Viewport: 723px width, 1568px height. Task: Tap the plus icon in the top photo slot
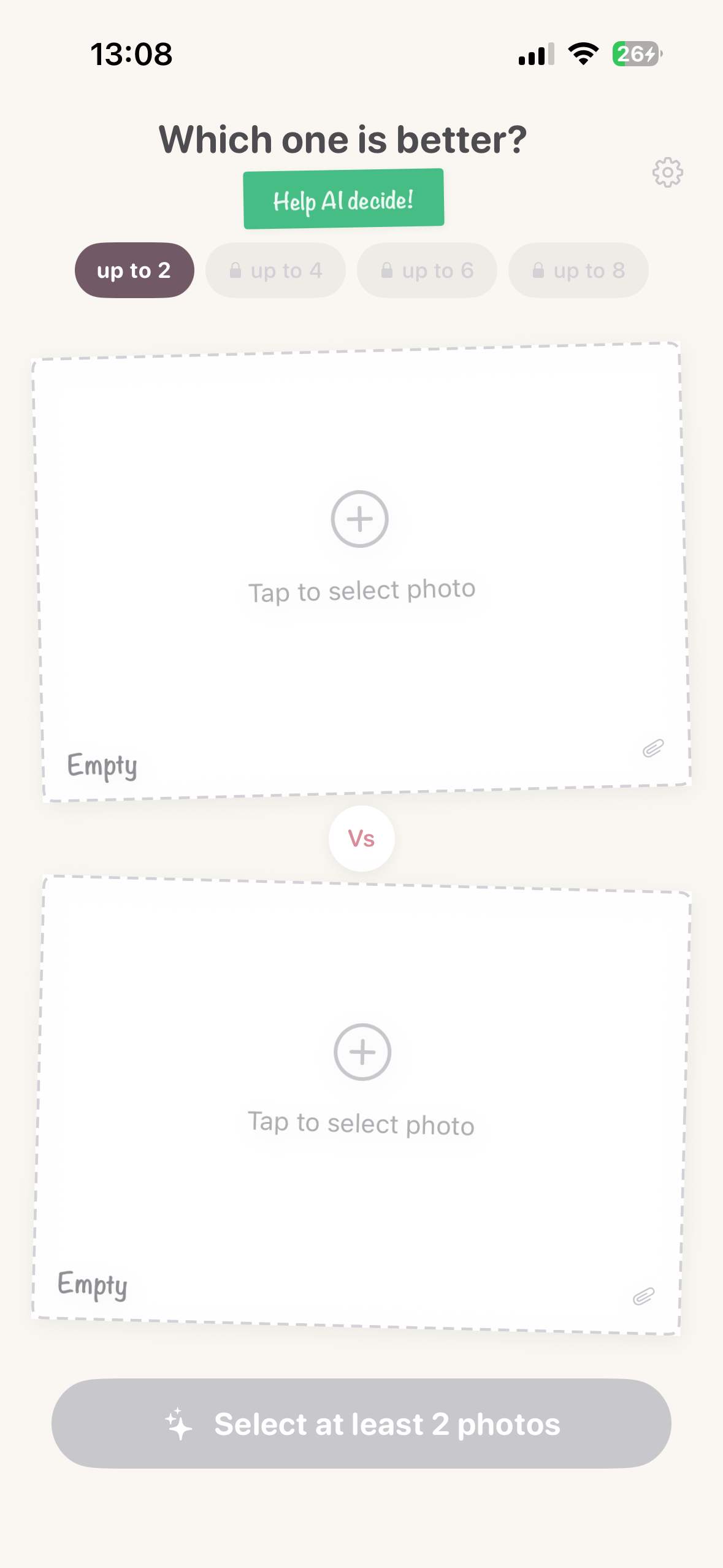coord(359,519)
